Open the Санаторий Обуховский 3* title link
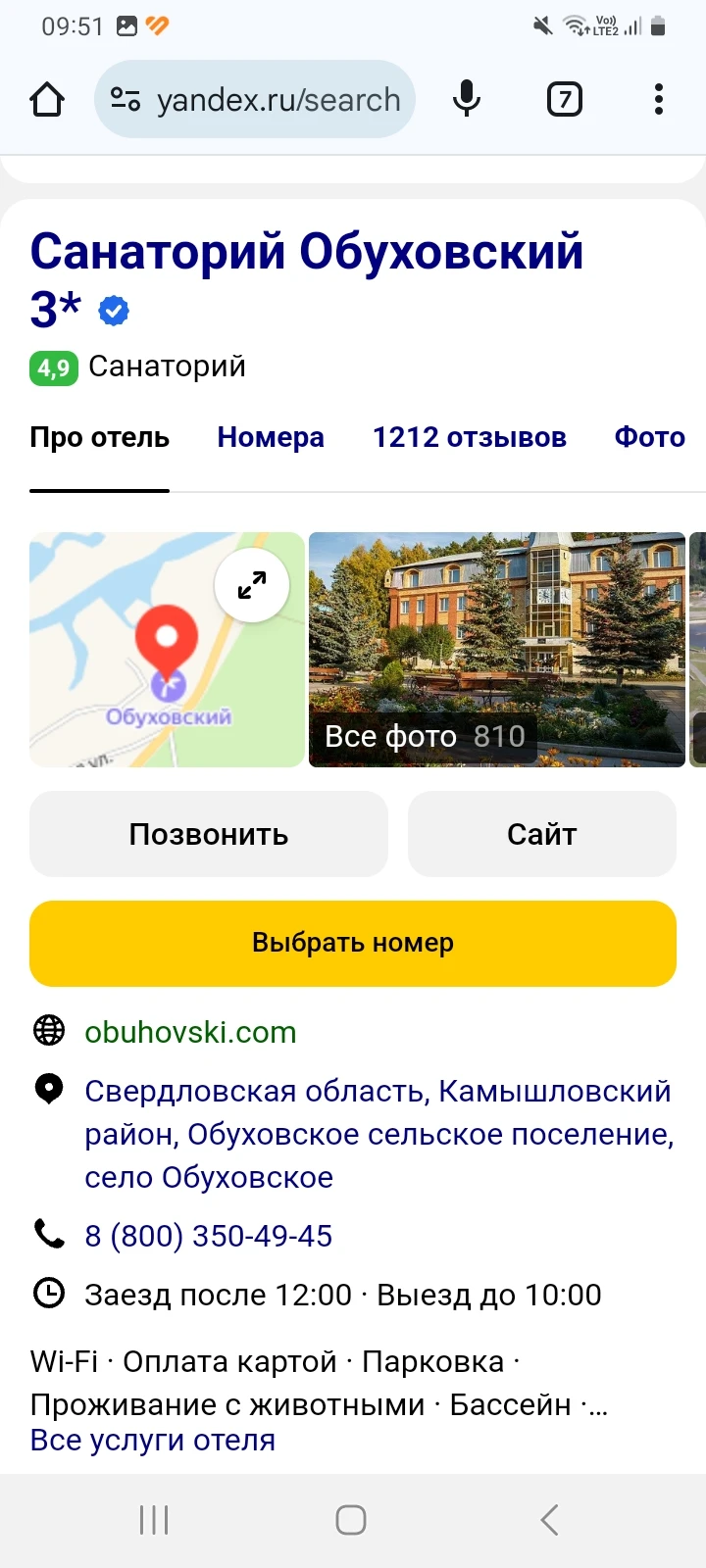Screen dimensions: 706x1568 pyautogui.click(x=306, y=253)
